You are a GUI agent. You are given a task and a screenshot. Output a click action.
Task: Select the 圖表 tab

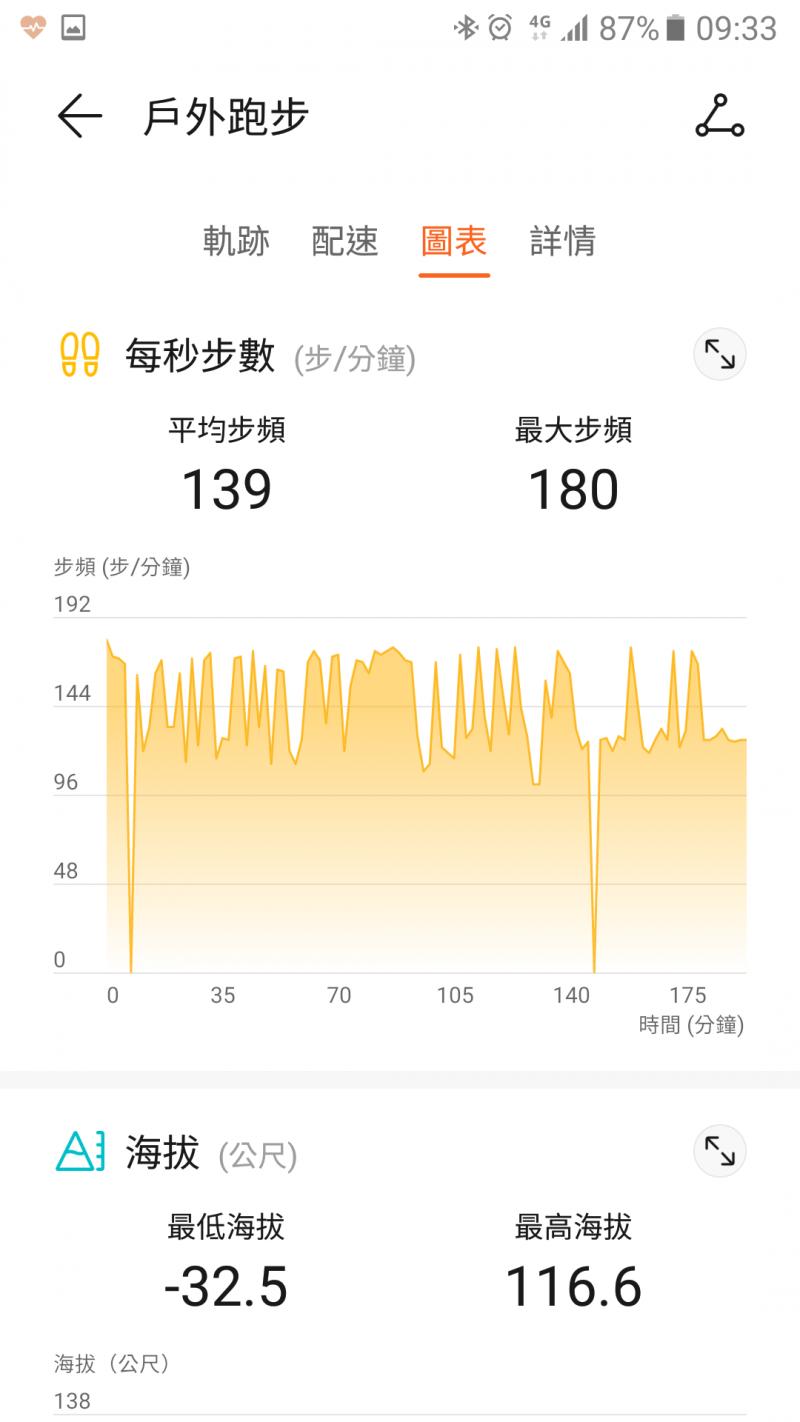(x=454, y=241)
